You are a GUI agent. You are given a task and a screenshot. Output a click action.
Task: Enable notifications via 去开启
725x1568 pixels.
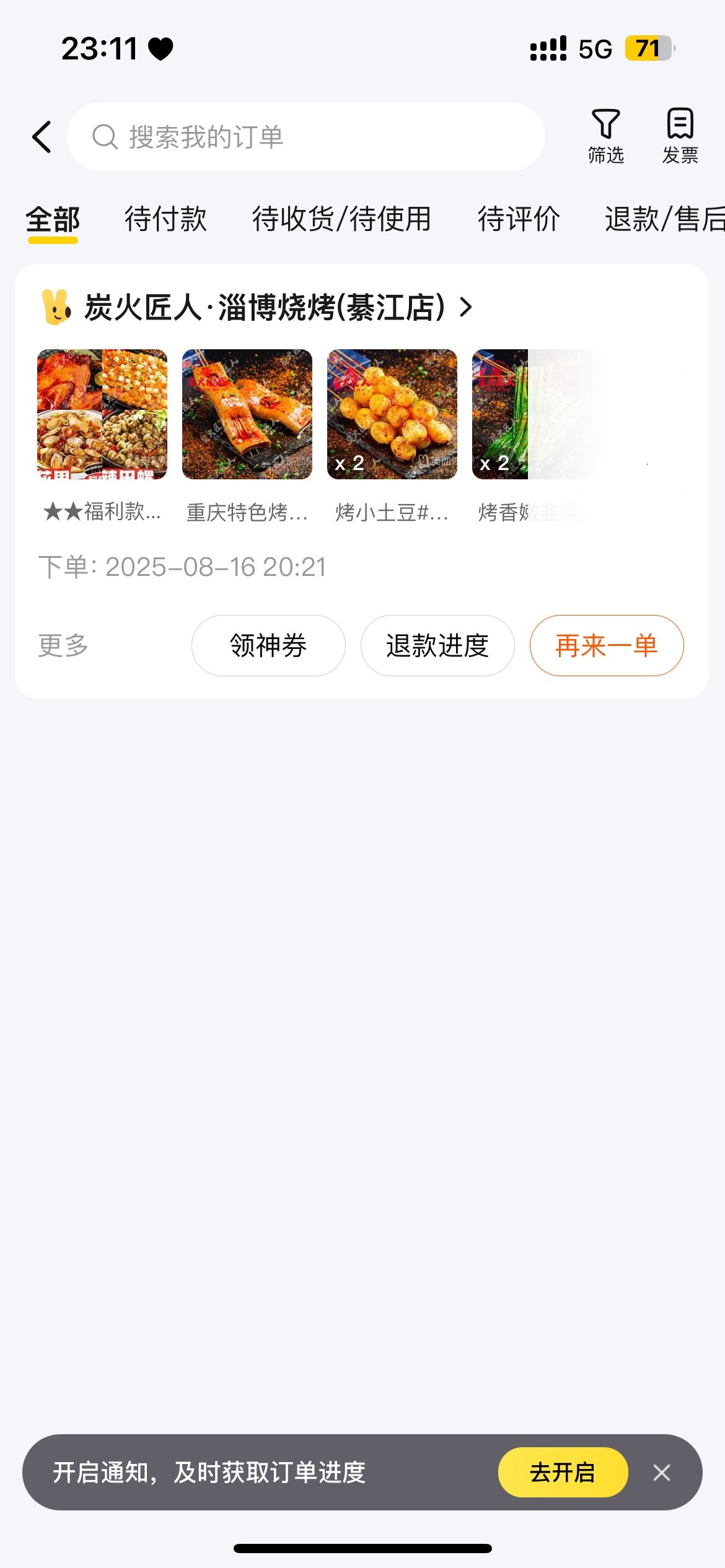[x=563, y=1472]
